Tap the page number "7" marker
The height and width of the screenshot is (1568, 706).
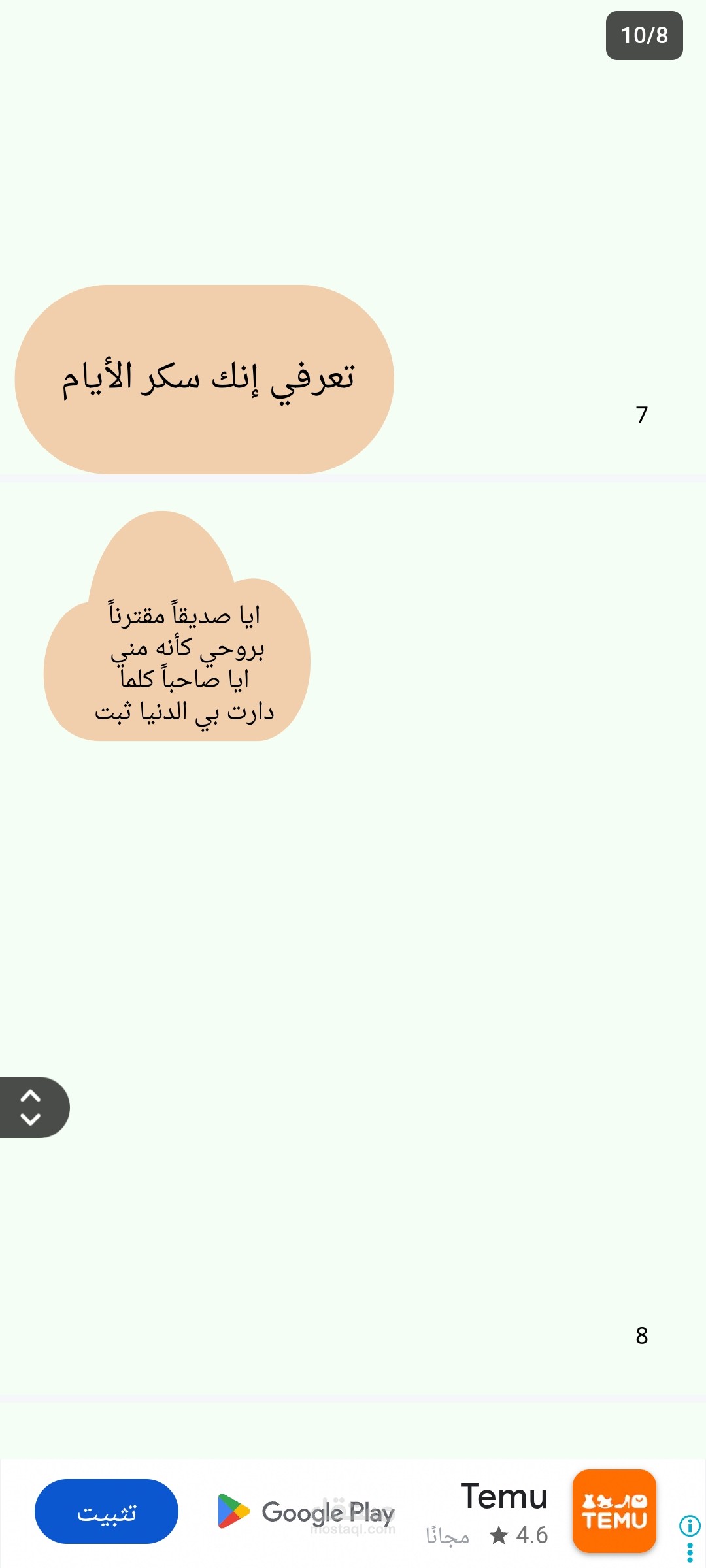pyautogui.click(x=641, y=414)
